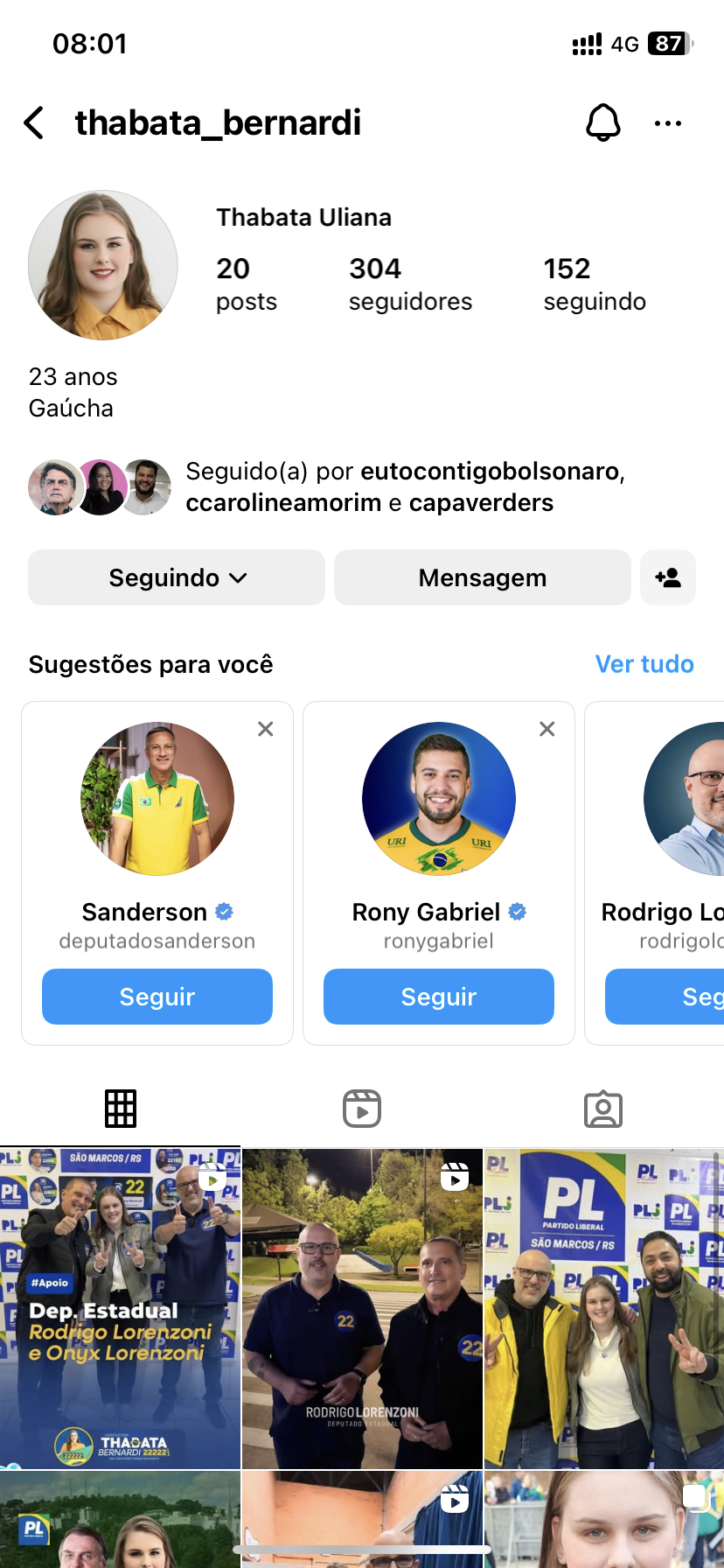
Task: View the 152 seguindo list
Action: (594, 283)
